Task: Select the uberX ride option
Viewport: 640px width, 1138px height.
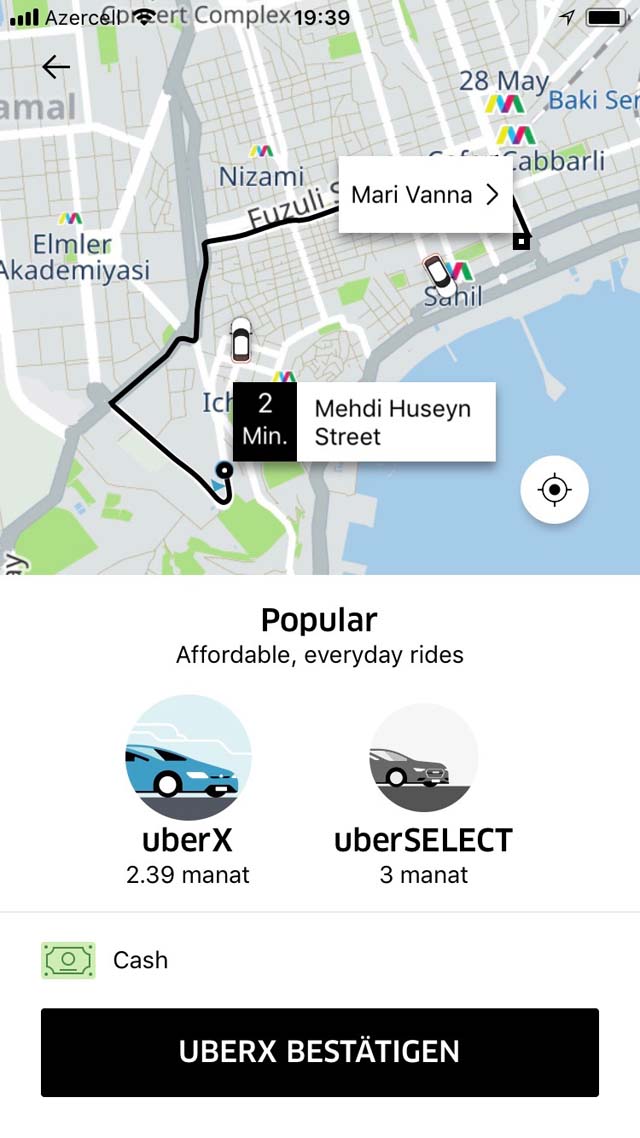Action: (x=188, y=791)
